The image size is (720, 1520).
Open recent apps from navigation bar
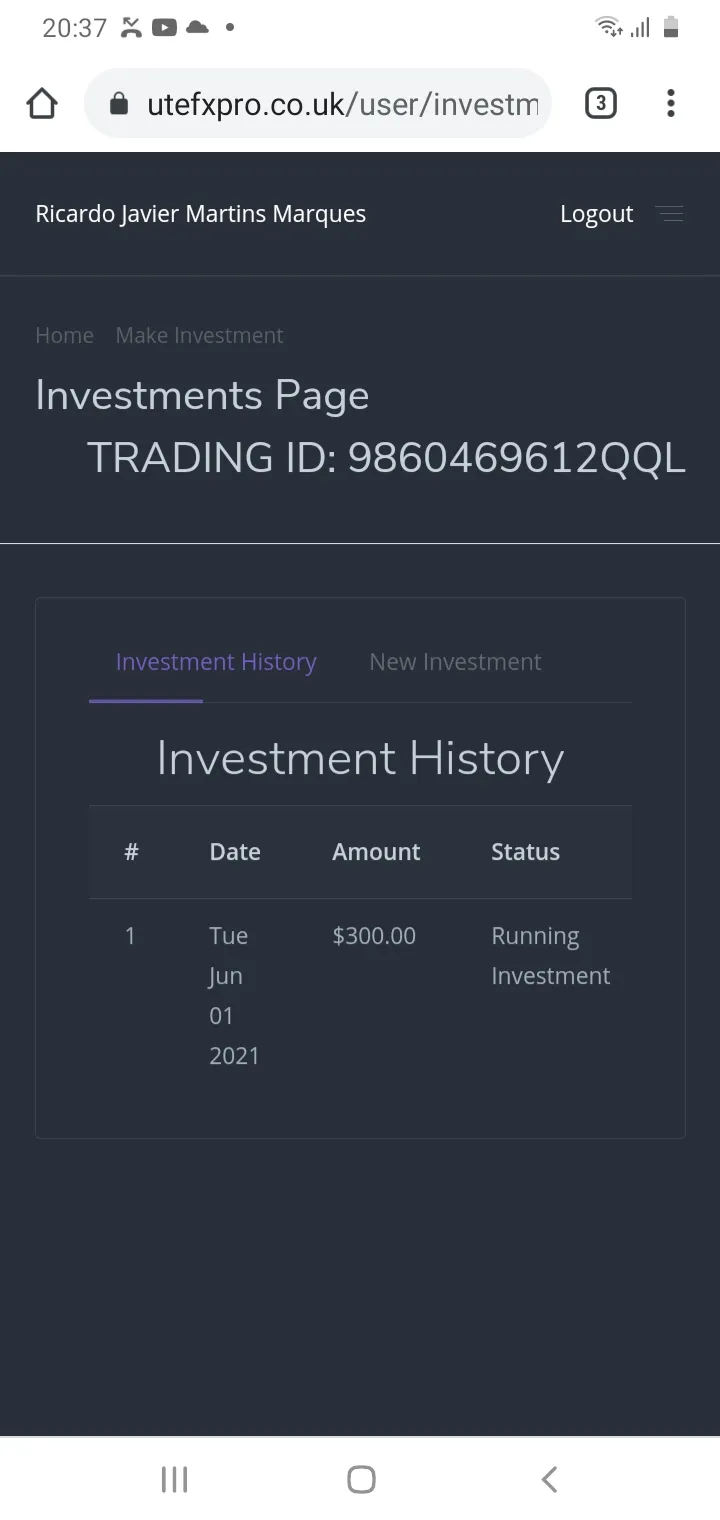tap(174, 1479)
